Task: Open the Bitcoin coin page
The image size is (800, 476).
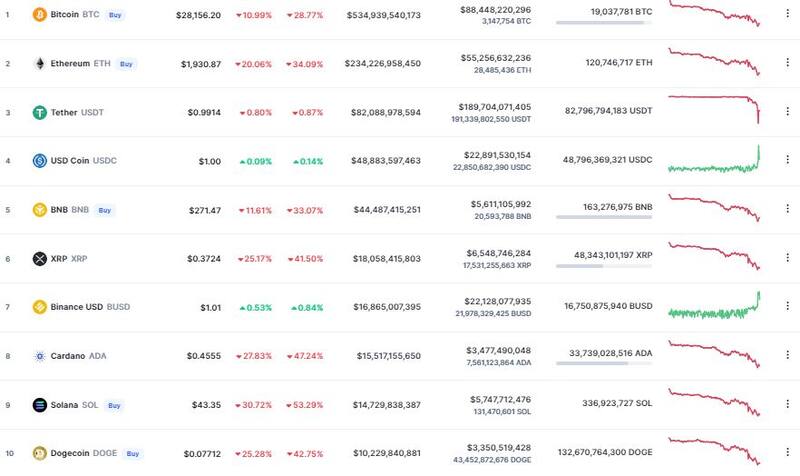Action: click(64, 16)
